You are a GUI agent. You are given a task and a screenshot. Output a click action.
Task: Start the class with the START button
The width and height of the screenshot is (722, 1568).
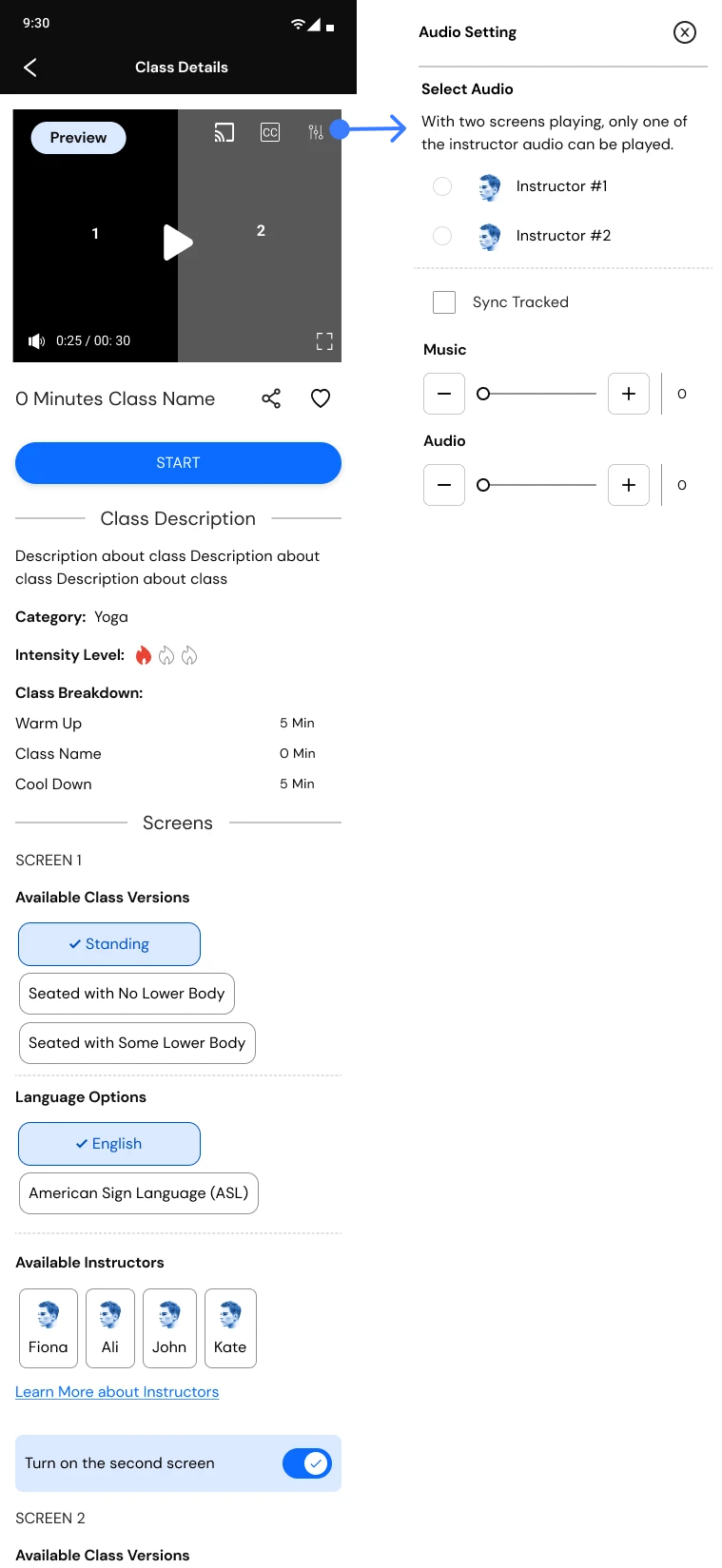click(178, 463)
